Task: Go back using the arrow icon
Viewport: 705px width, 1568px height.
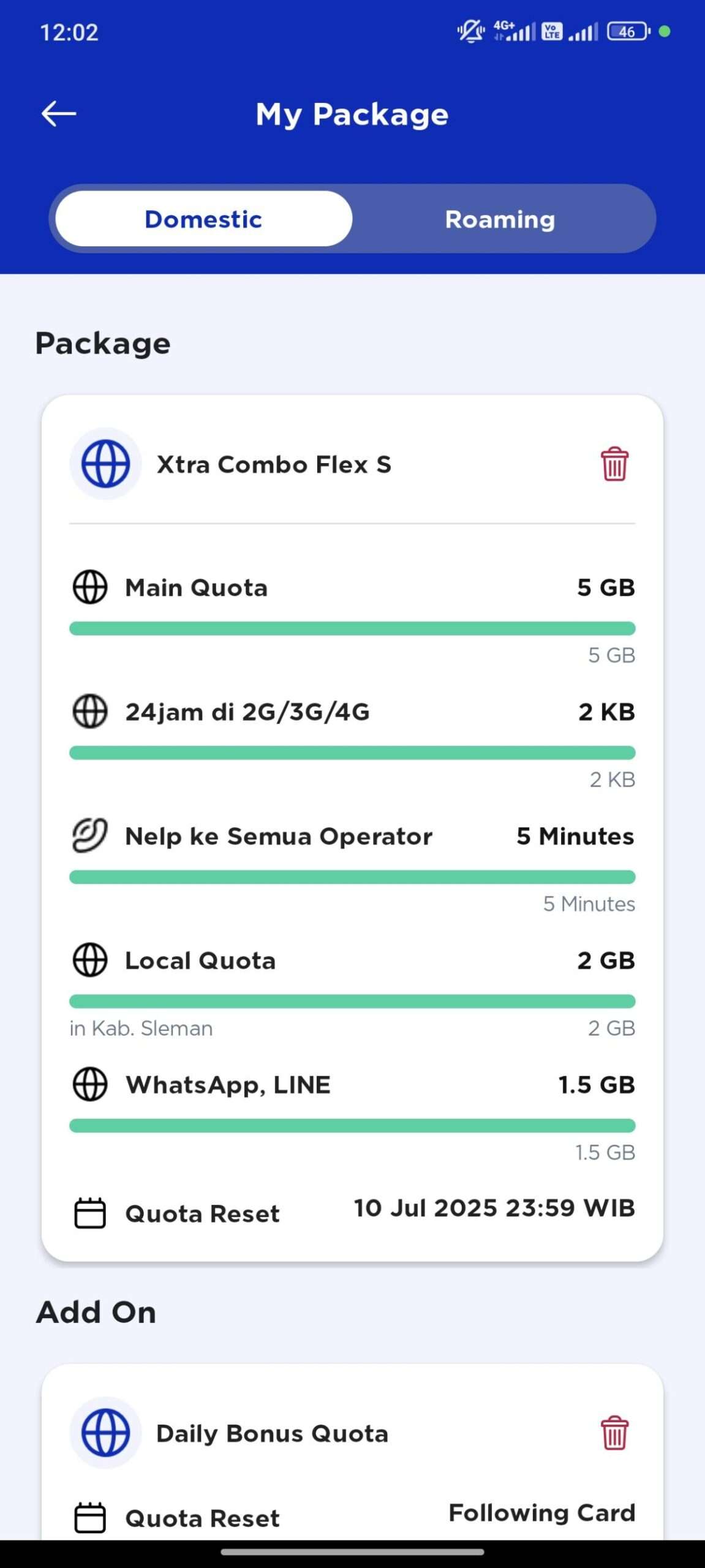Action: (59, 114)
